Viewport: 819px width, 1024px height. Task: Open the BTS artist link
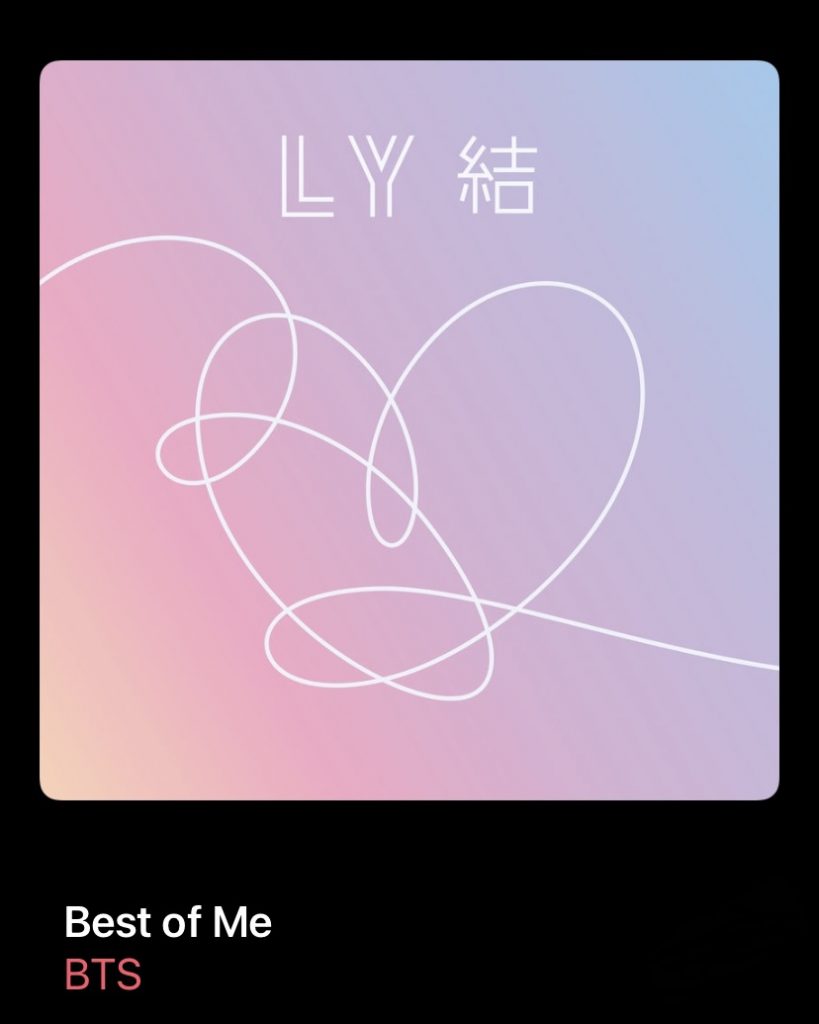coord(102,973)
